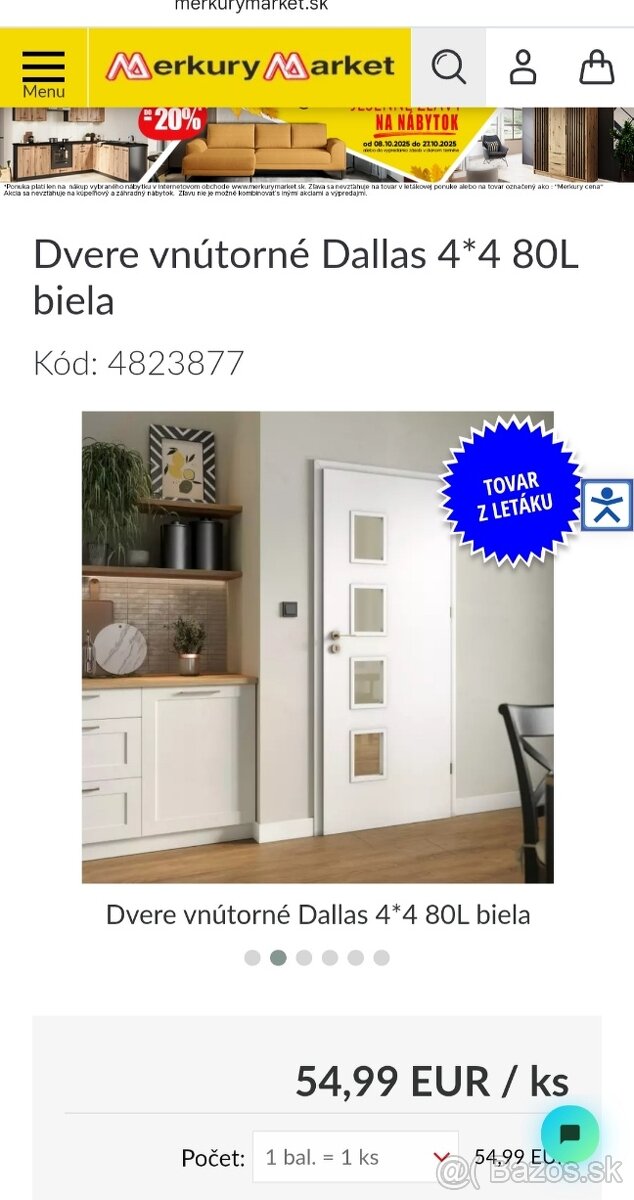The height and width of the screenshot is (1200, 634).
Task: Open the user account icon
Action: 523,67
